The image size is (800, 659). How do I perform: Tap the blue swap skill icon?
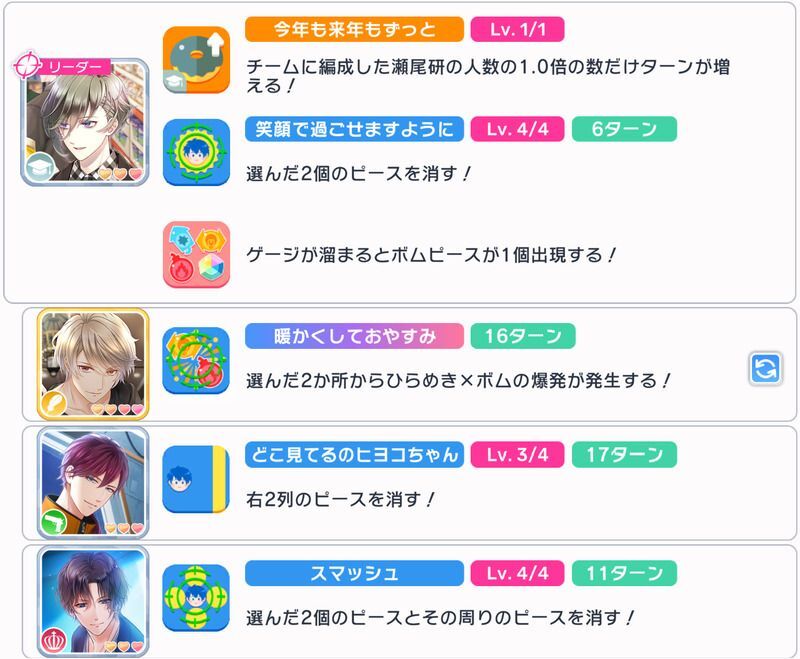tap(765, 368)
